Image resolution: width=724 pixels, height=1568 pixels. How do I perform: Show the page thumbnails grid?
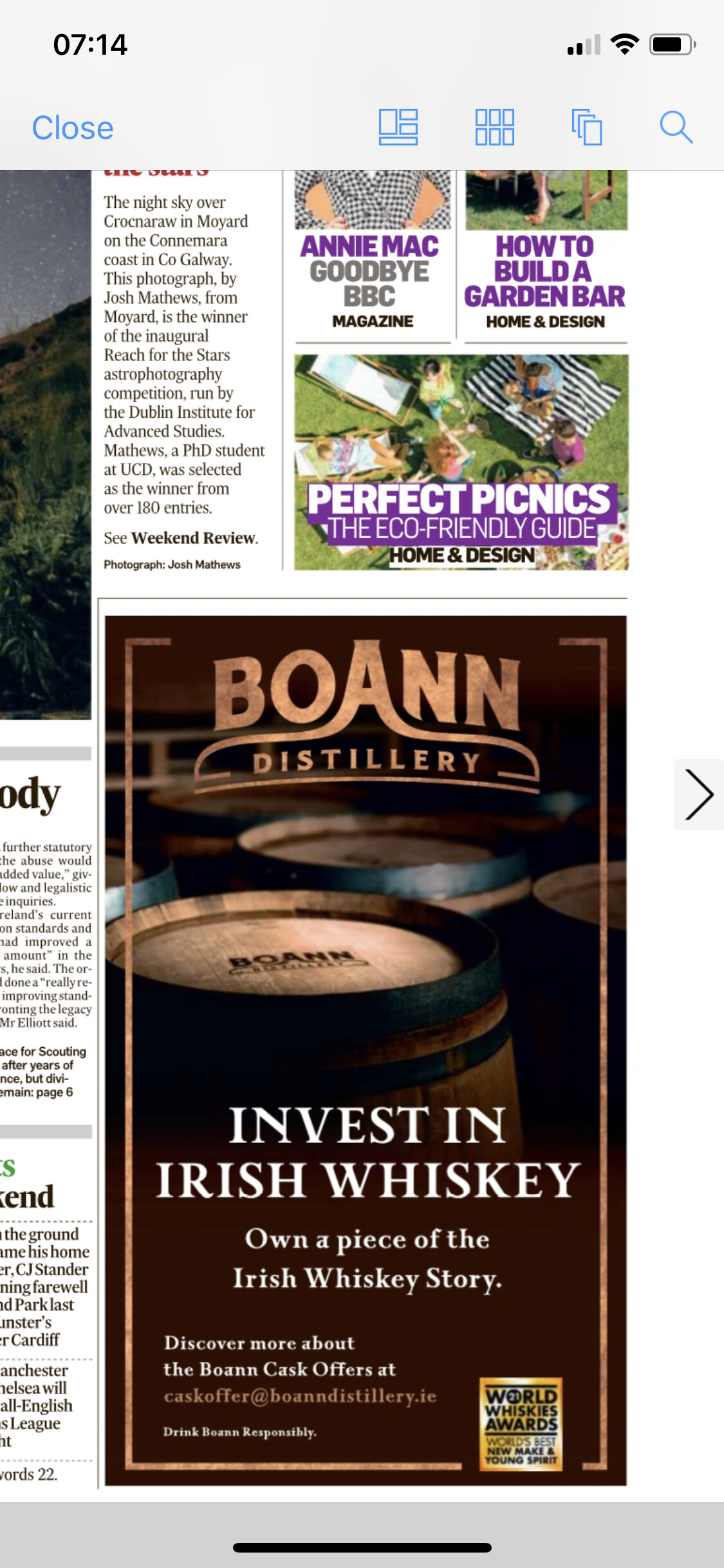click(494, 127)
